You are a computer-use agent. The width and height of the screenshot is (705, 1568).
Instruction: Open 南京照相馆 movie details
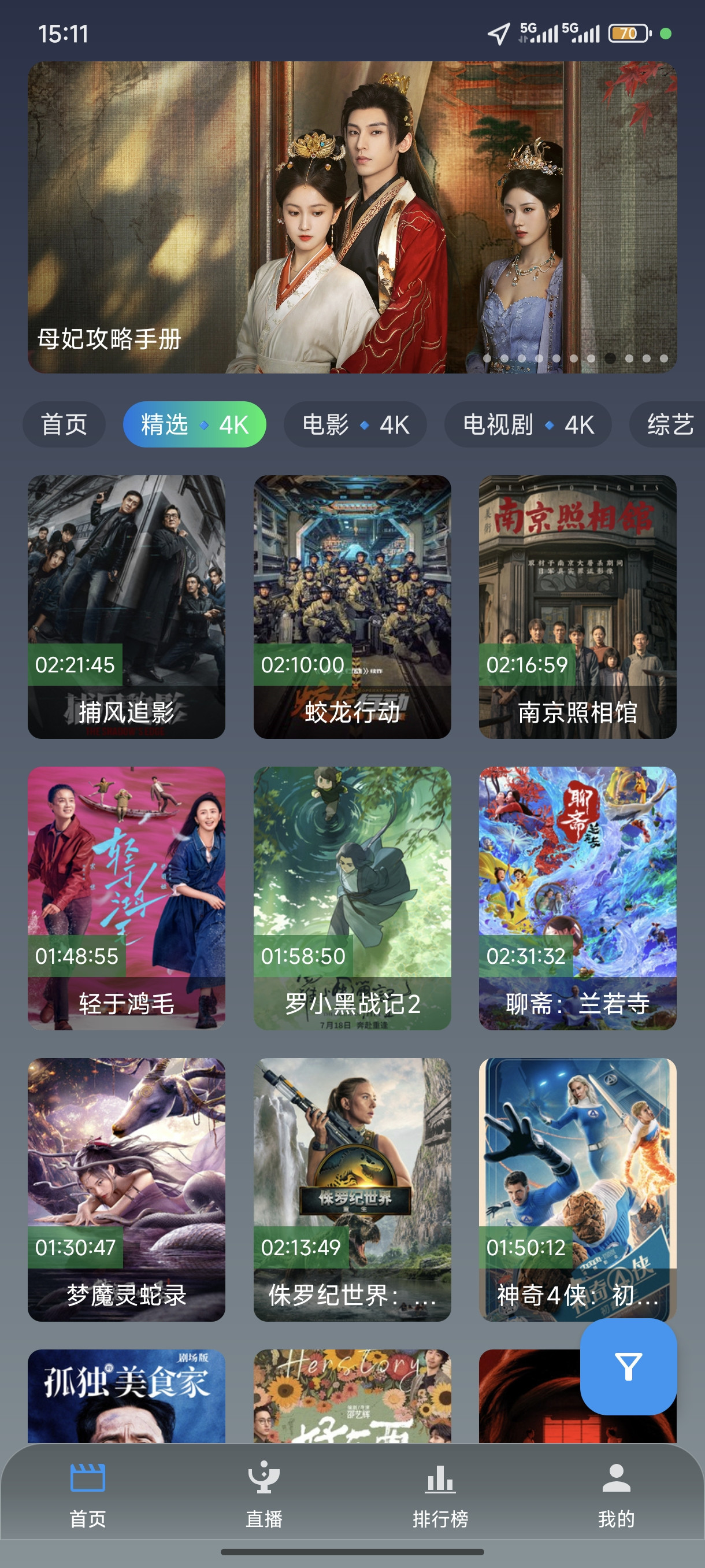[578, 609]
